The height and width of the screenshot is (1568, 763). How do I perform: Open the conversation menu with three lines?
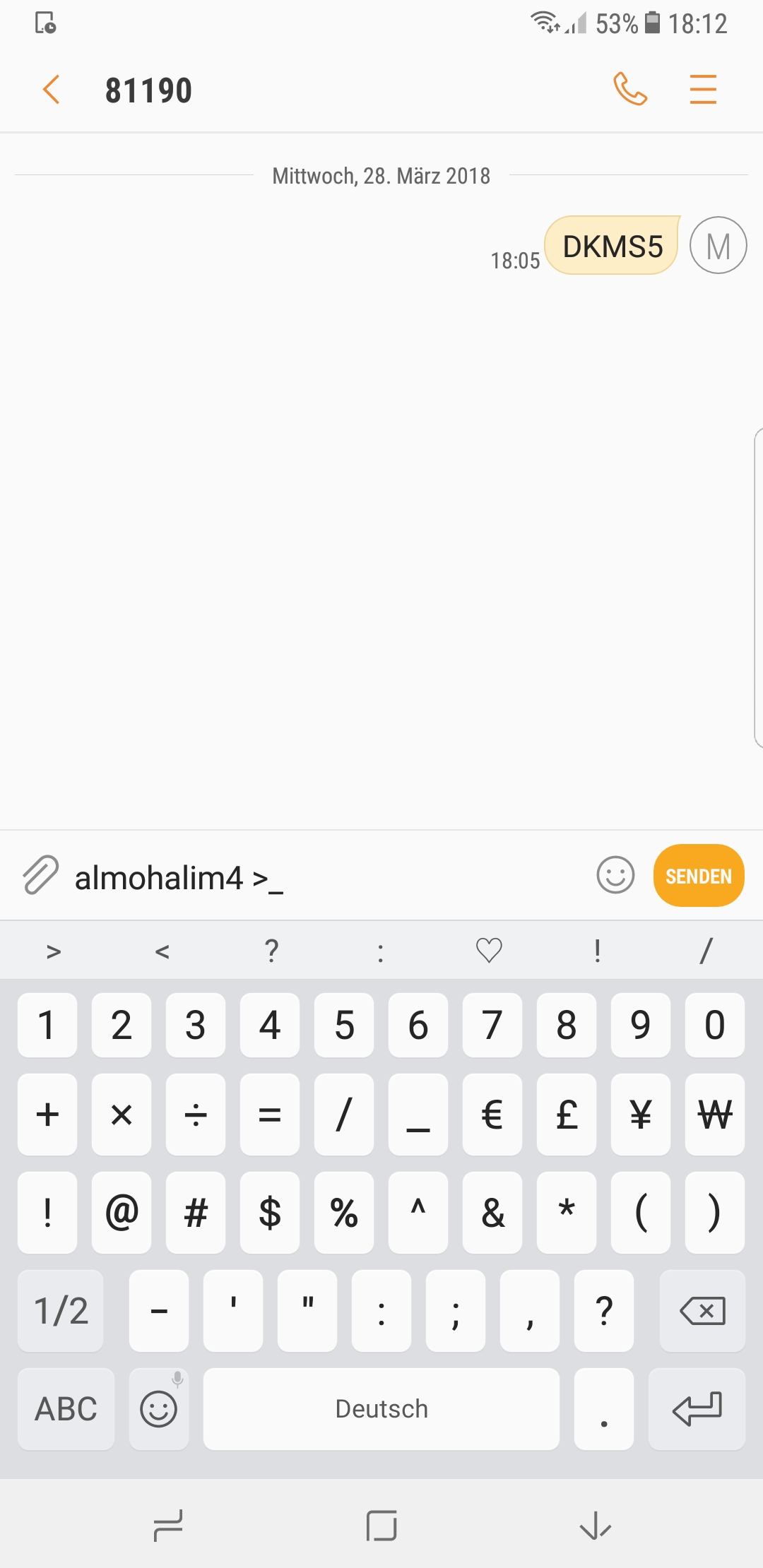[x=703, y=90]
